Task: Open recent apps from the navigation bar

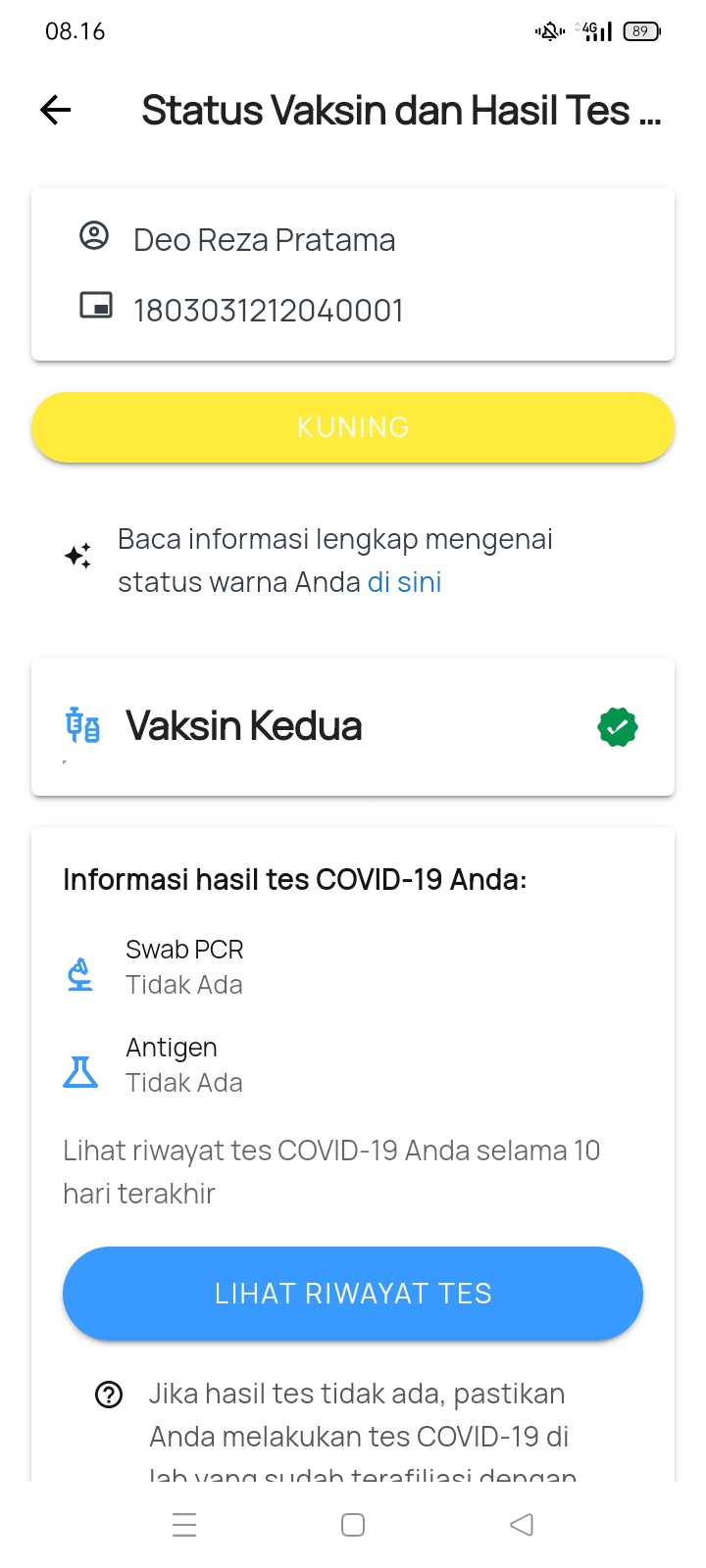Action: coord(184,1525)
